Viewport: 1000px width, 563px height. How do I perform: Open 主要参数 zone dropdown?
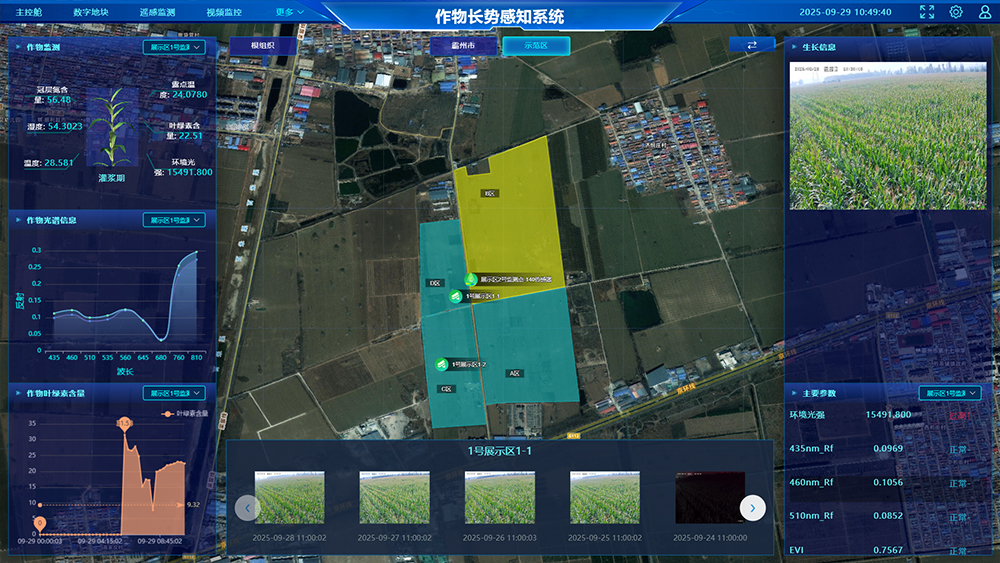pos(950,393)
